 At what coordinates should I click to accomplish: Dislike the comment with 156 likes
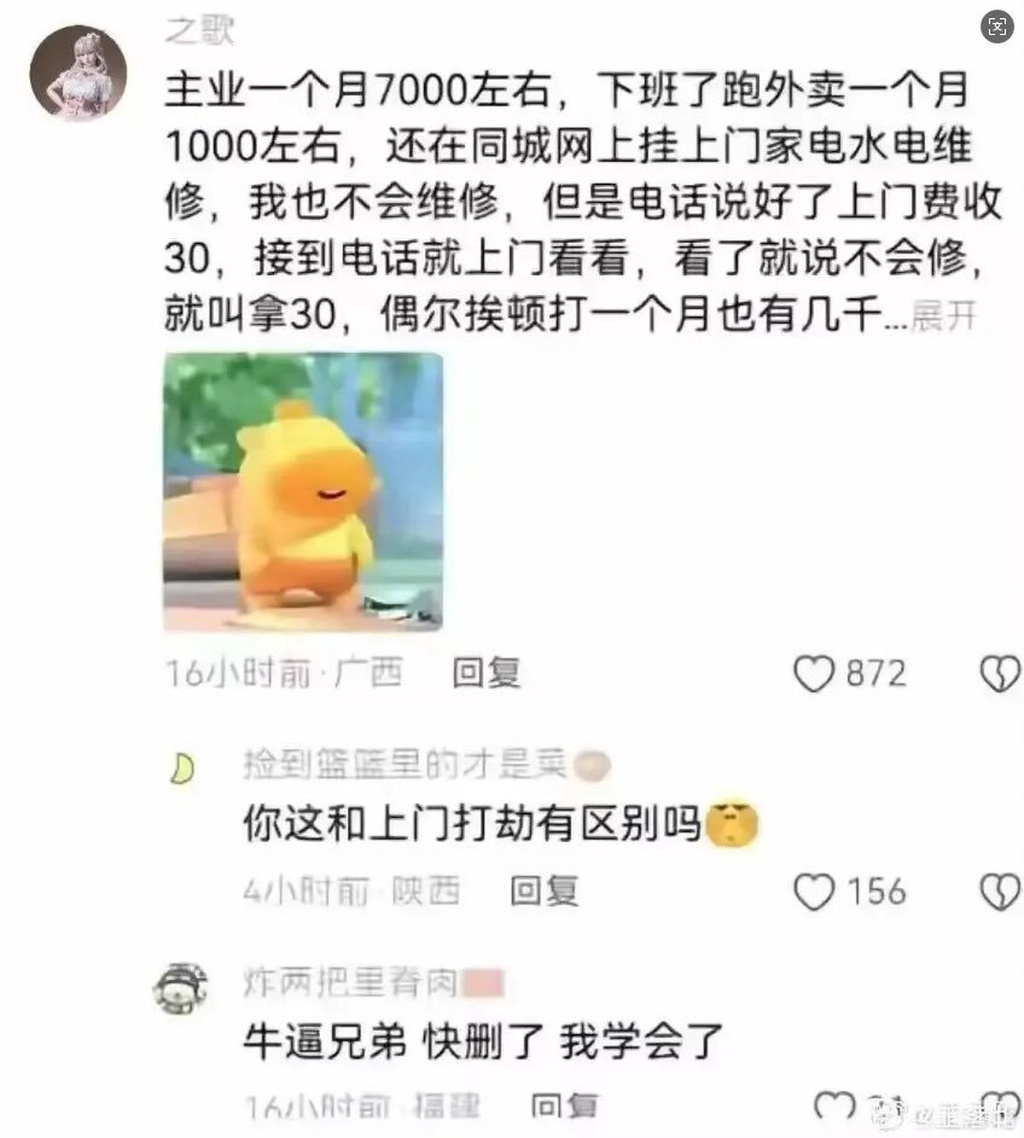click(999, 891)
